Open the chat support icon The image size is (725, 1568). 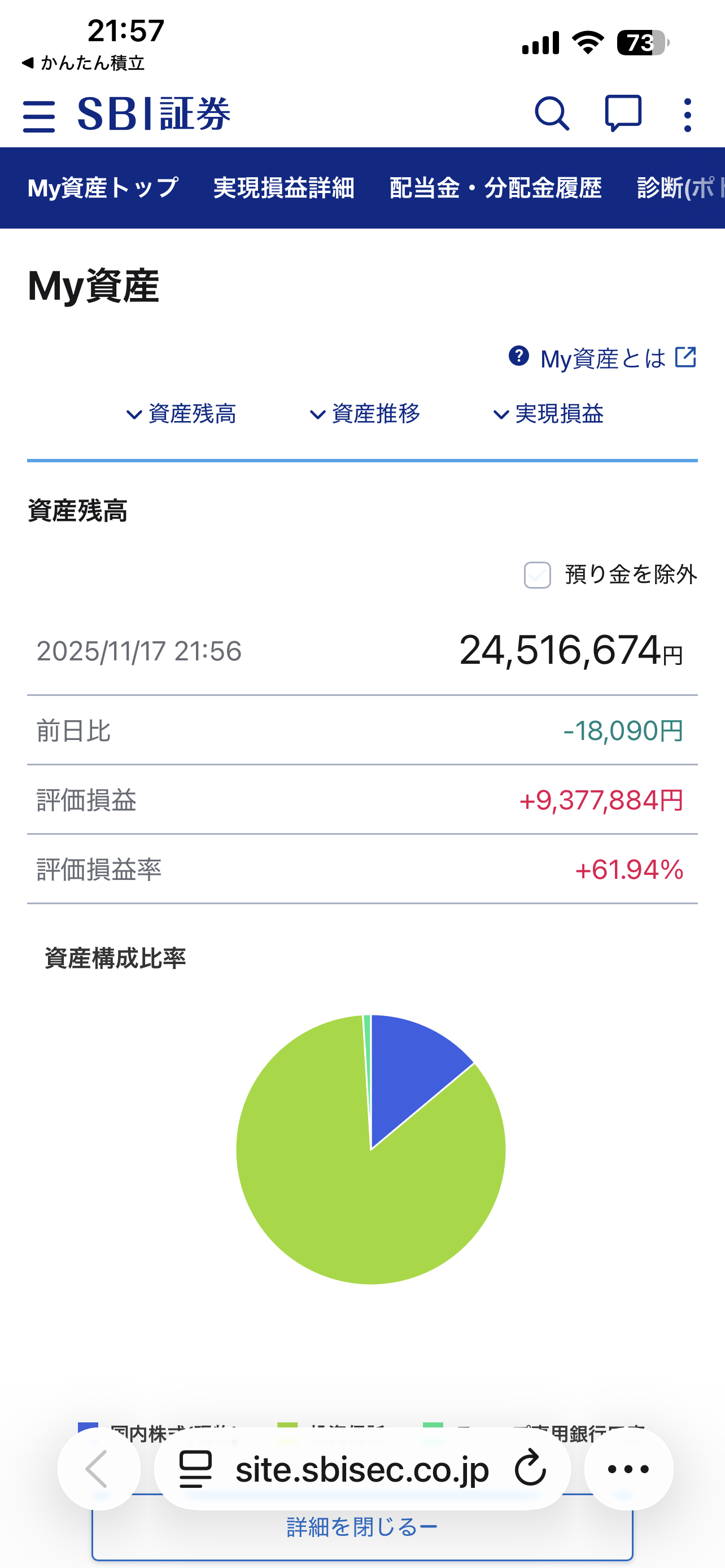(x=622, y=114)
